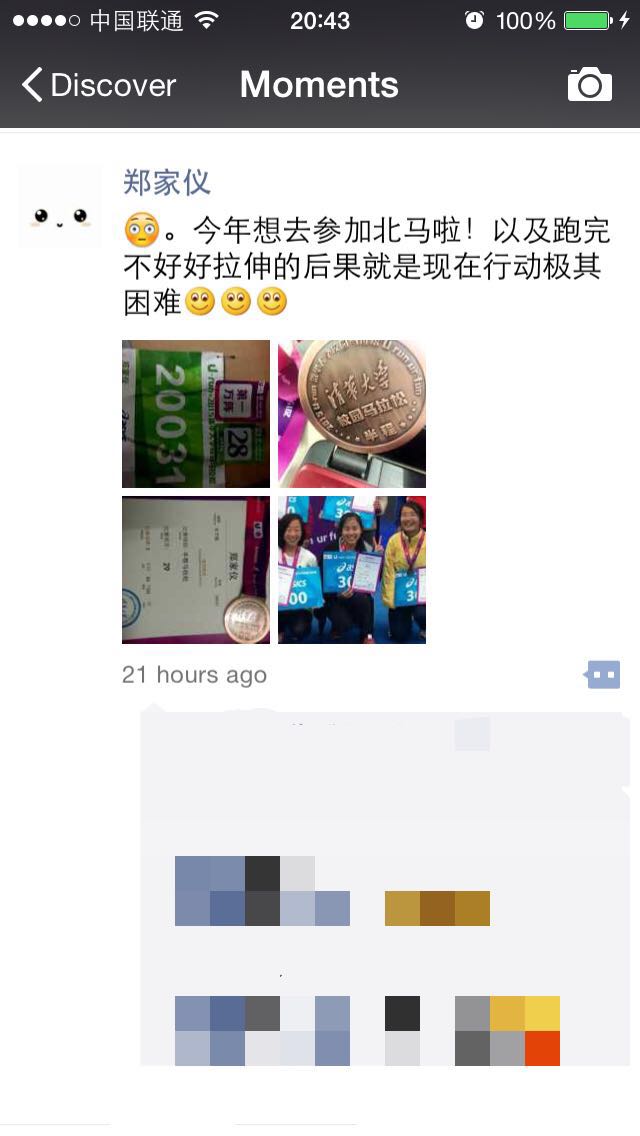Open 郑家仪's name link

(167, 182)
